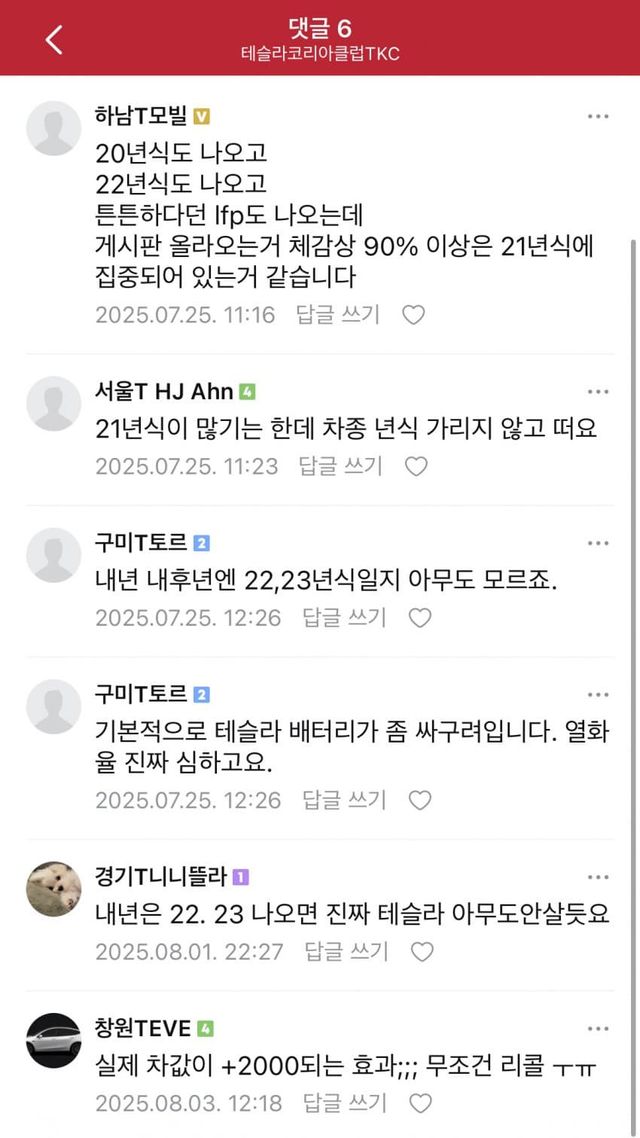Reply to 구미T토르's comment about 22,23년식

[344, 618]
